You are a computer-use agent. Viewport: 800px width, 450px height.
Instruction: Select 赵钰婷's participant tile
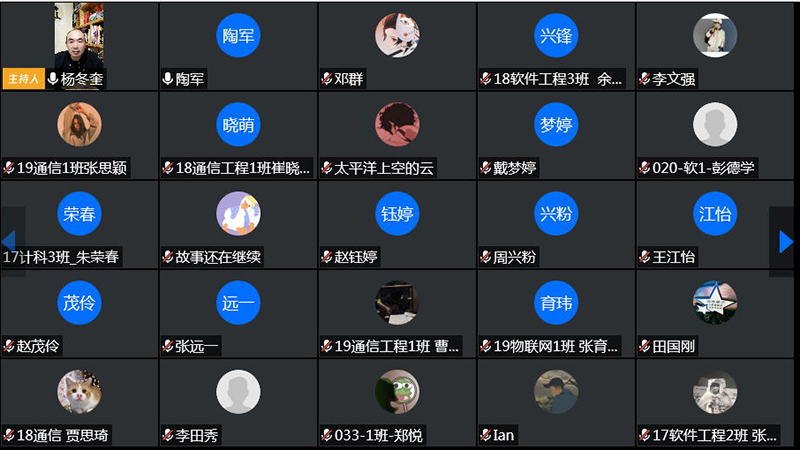tap(397, 223)
